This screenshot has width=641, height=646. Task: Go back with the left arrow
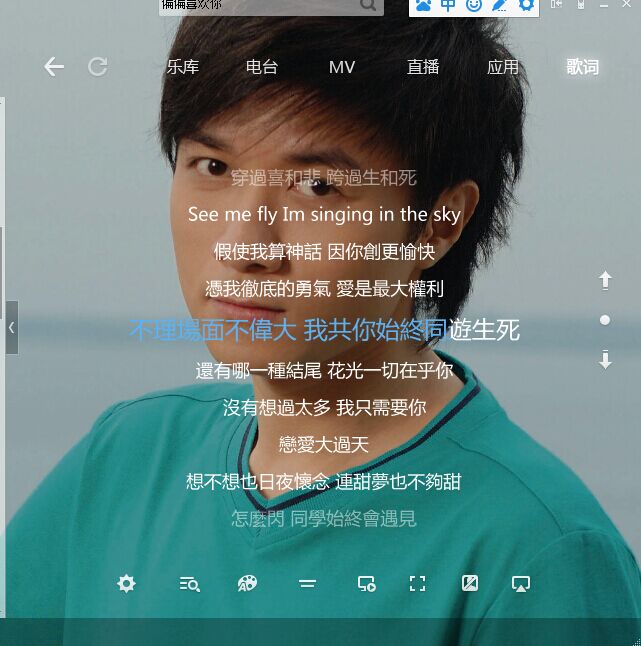[54, 67]
